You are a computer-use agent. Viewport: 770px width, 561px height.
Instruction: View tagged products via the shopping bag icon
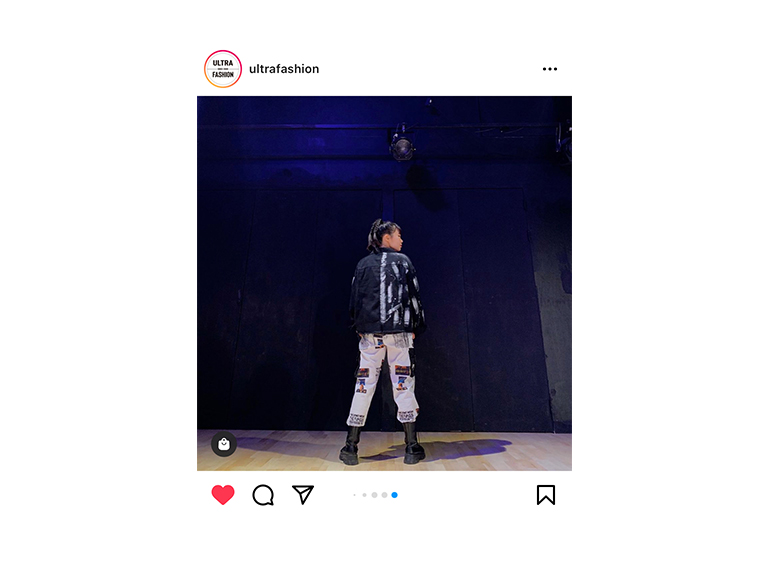(224, 444)
